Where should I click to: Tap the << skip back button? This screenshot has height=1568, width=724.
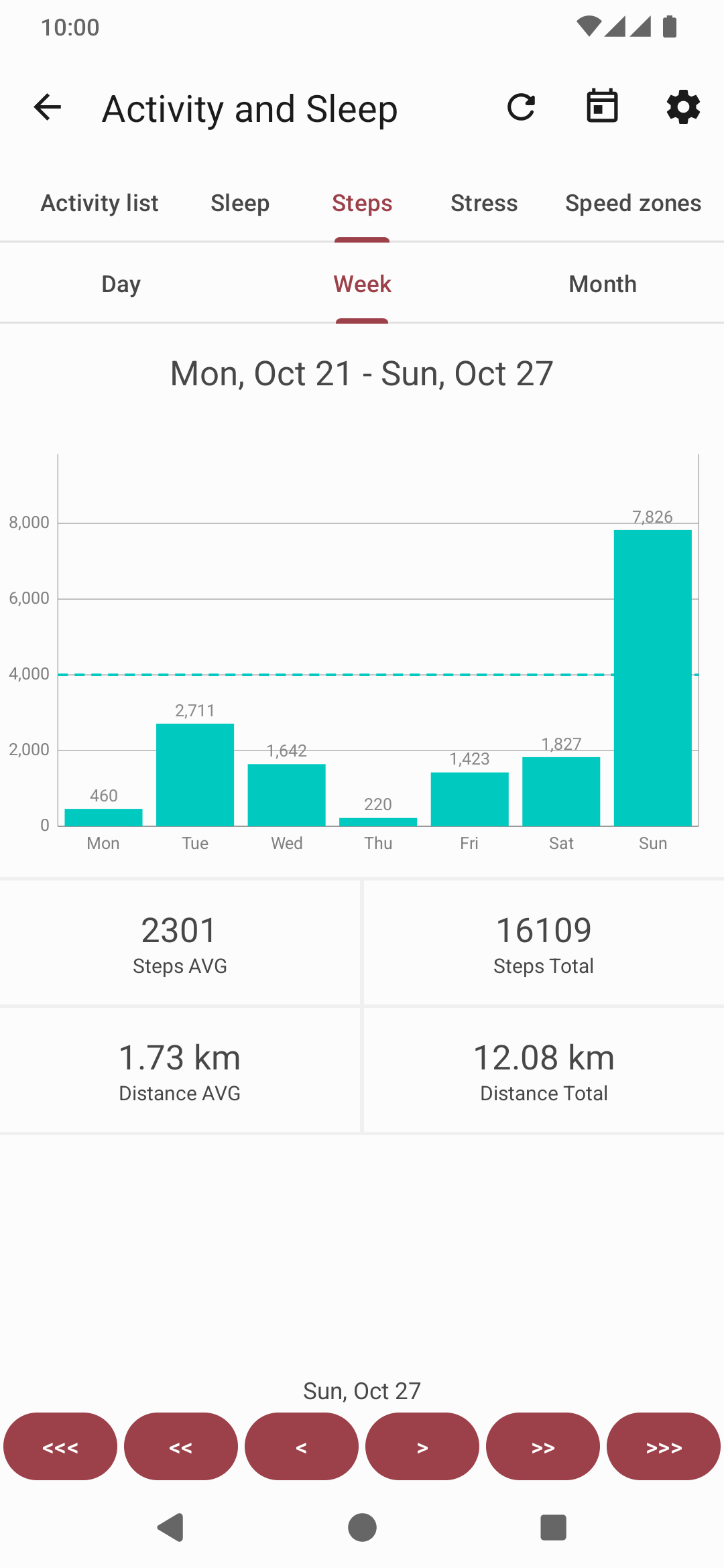(x=181, y=1447)
